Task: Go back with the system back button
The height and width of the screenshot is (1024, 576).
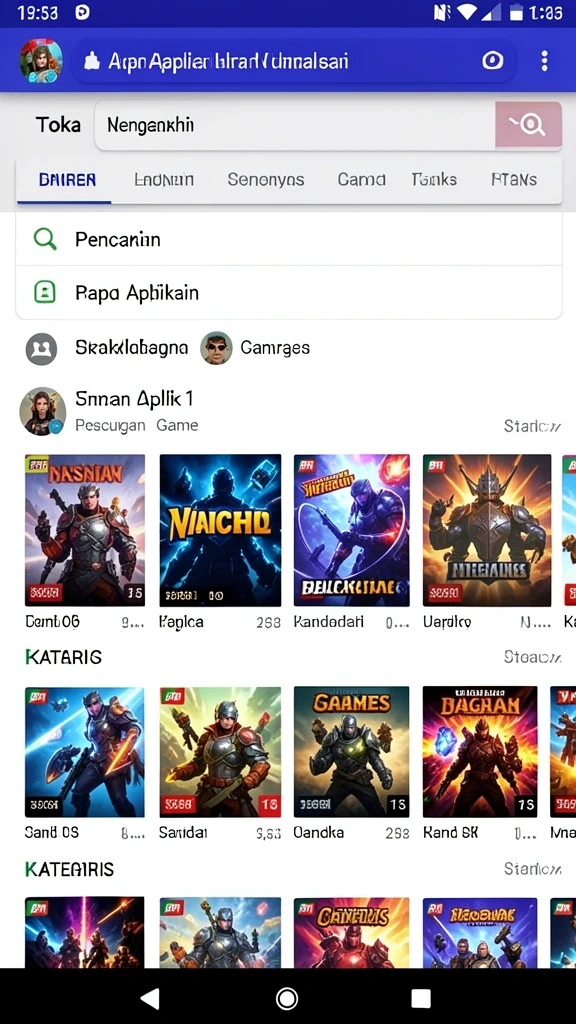Action: coord(150,998)
